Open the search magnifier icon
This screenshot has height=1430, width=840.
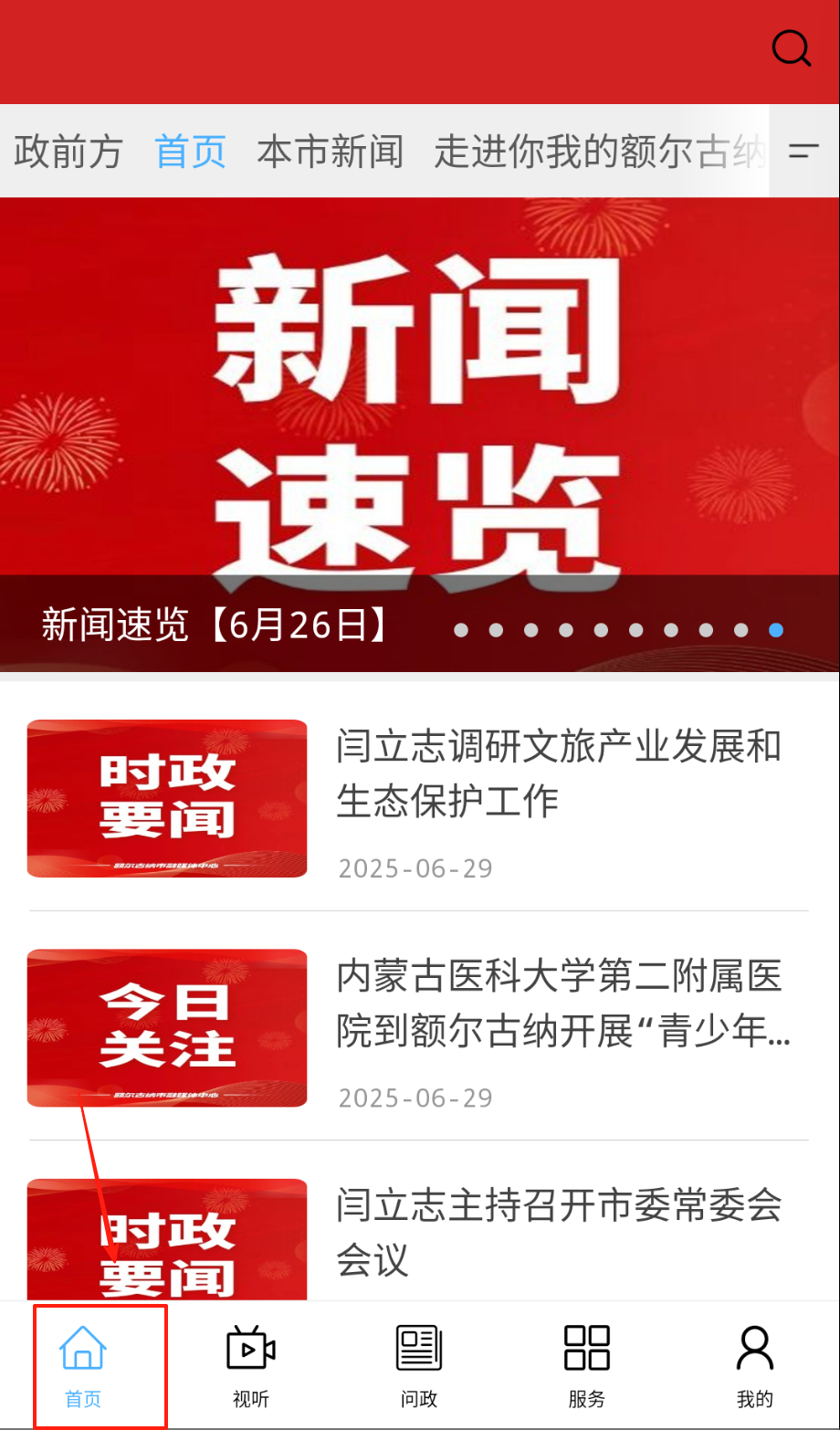791,49
